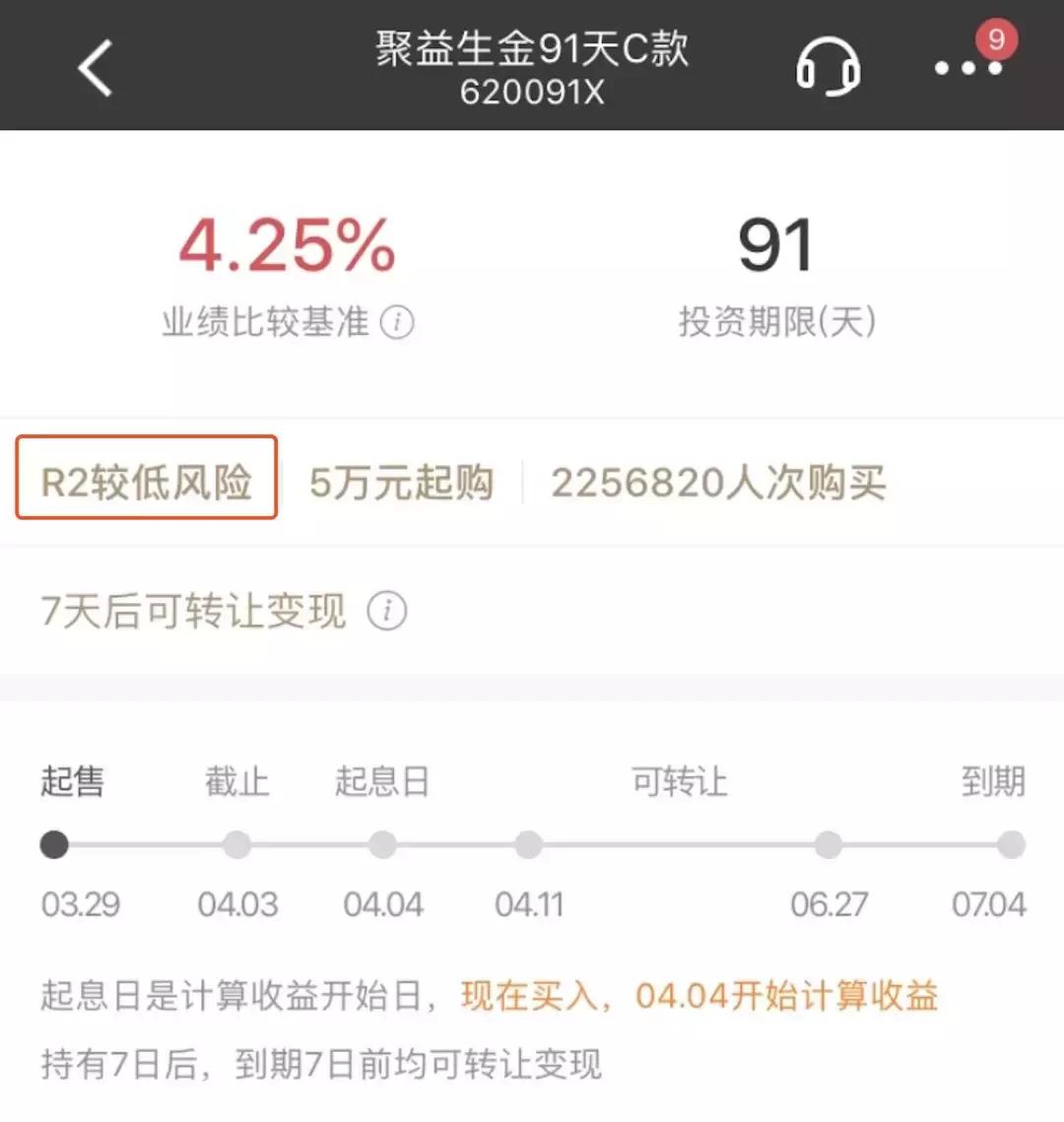Toggle the 起息日 milestone marker
This screenshot has width=1064, height=1122.
[384, 845]
